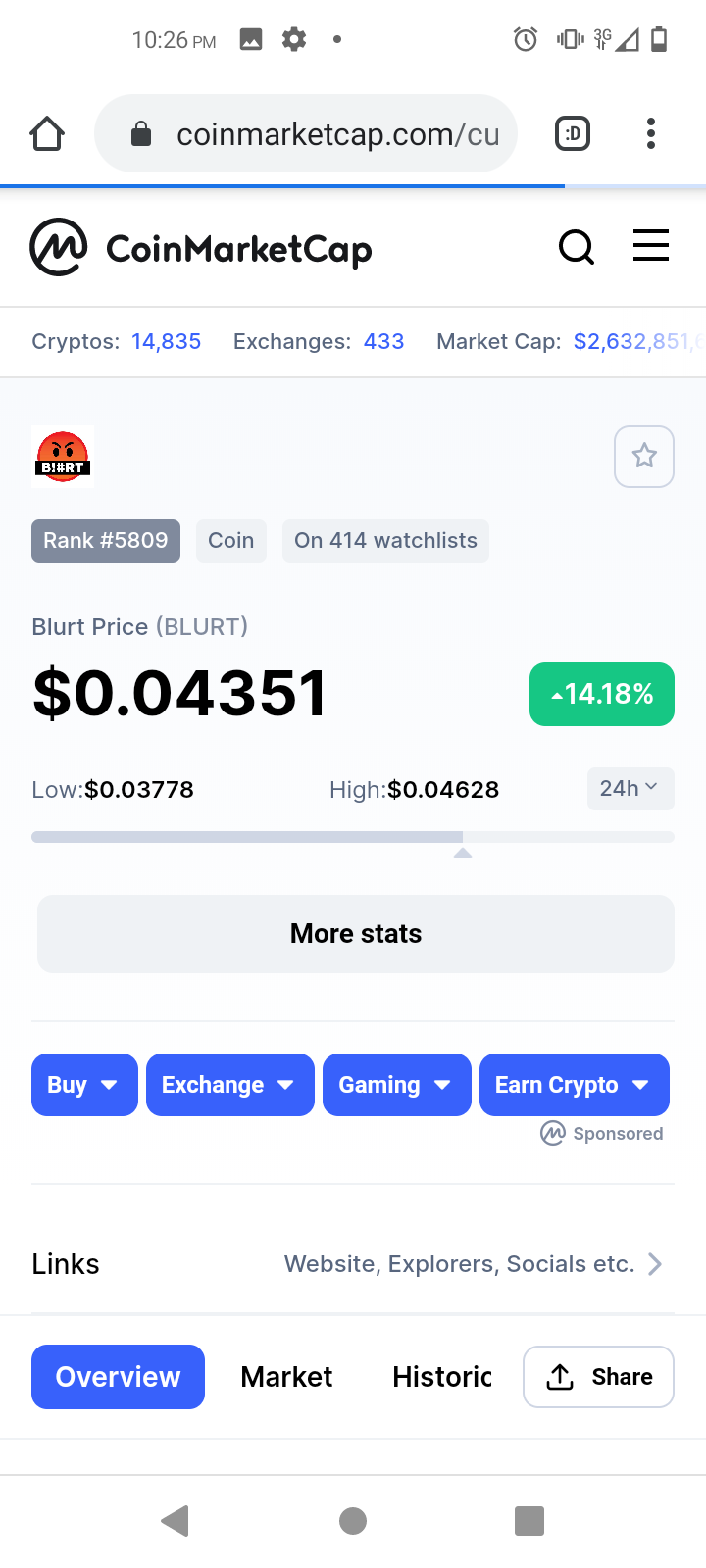Open the browser overflow menu
The image size is (706, 1568).
651,133
